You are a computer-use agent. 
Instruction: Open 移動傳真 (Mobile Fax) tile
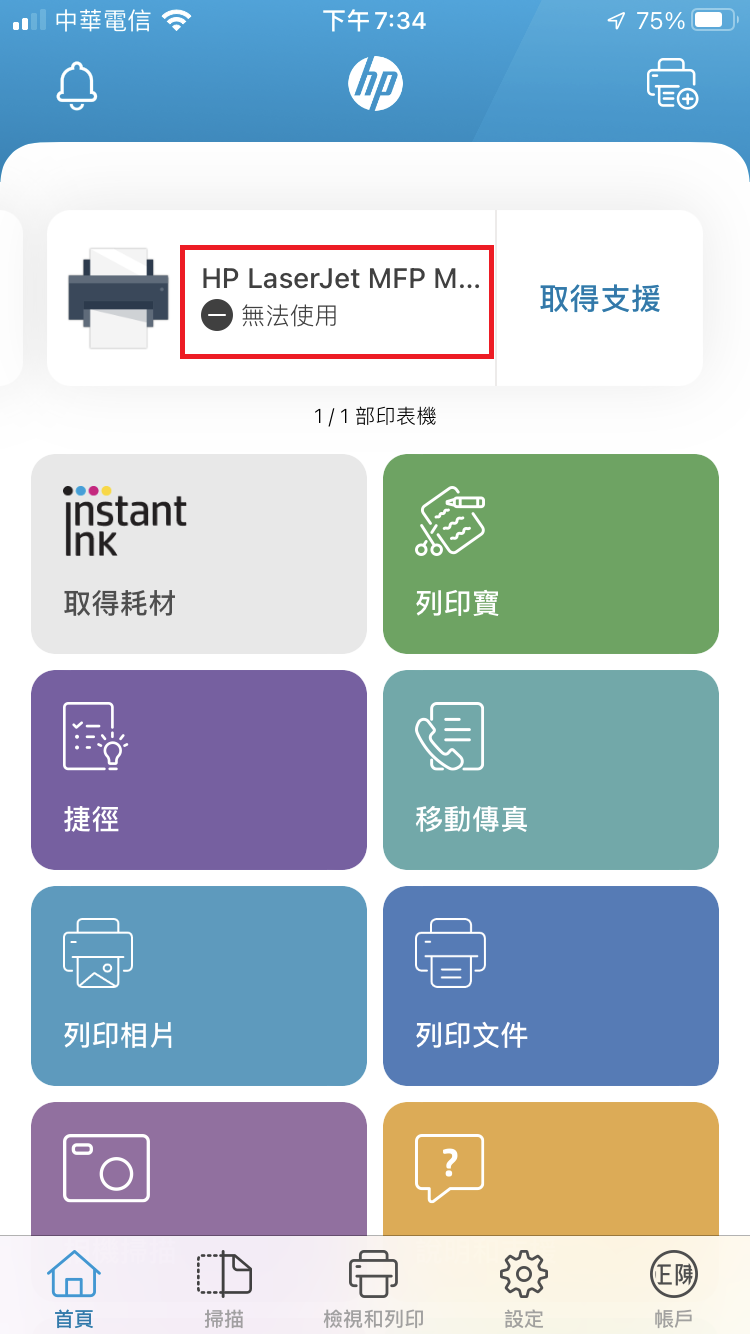coord(550,770)
